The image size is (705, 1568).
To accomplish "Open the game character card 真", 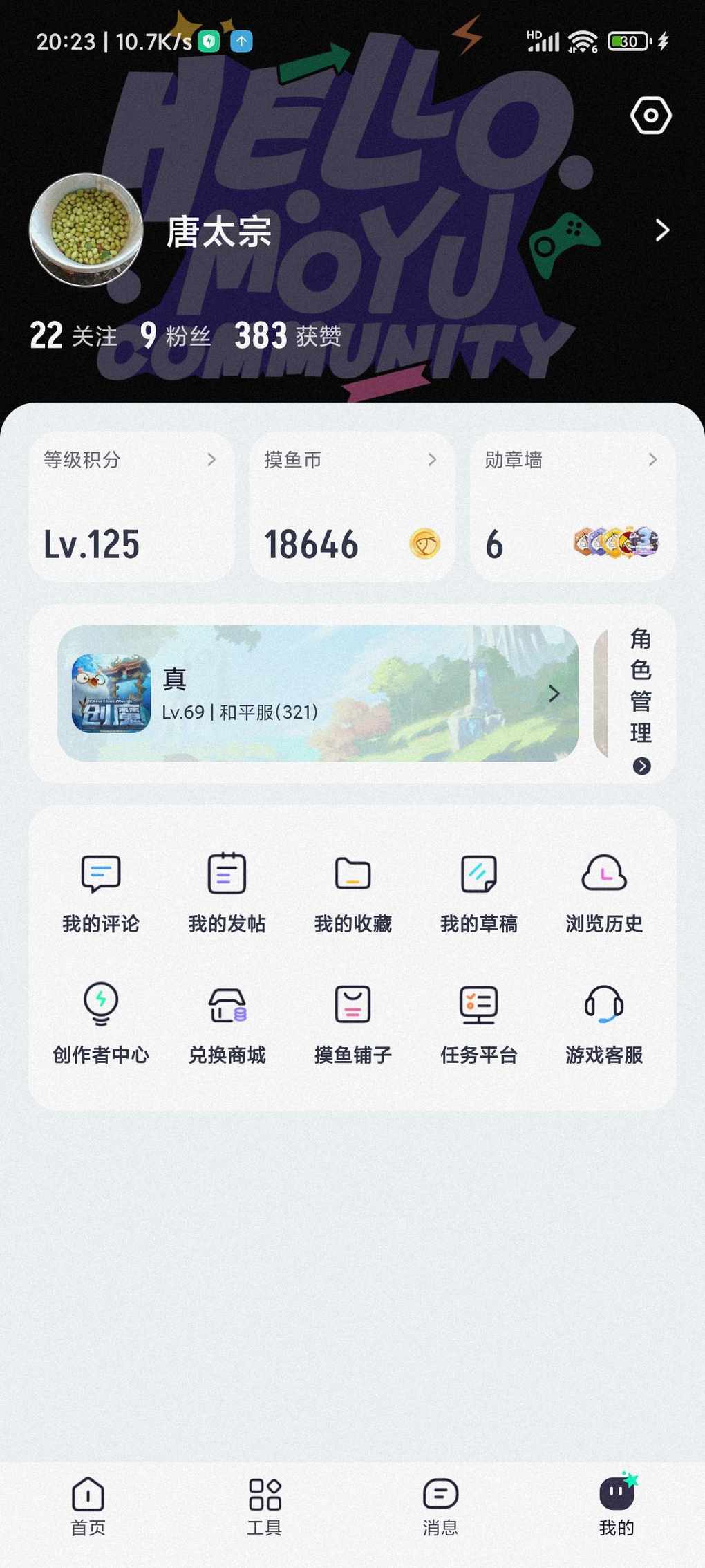I will [318, 694].
